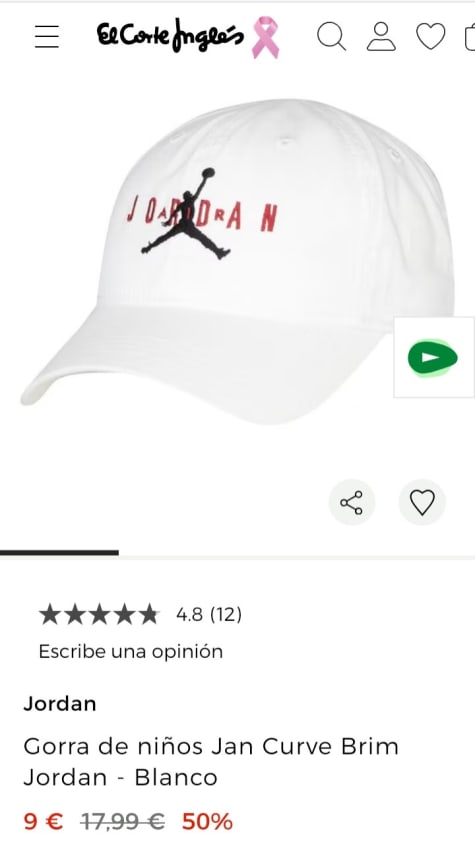Tap Escribe una opinión
475x858 pixels.
tap(131, 652)
